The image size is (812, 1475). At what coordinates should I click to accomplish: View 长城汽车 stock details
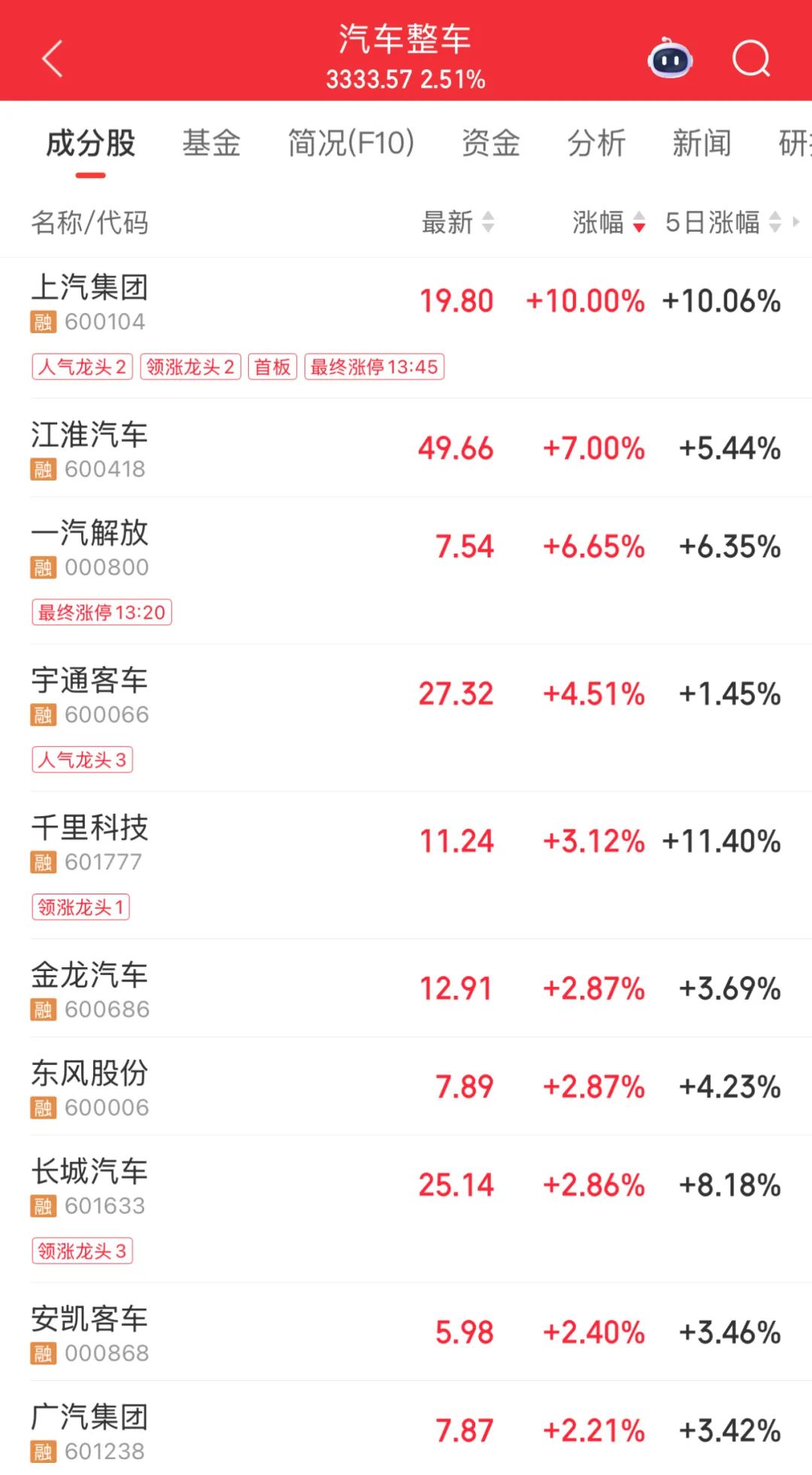click(406, 1209)
